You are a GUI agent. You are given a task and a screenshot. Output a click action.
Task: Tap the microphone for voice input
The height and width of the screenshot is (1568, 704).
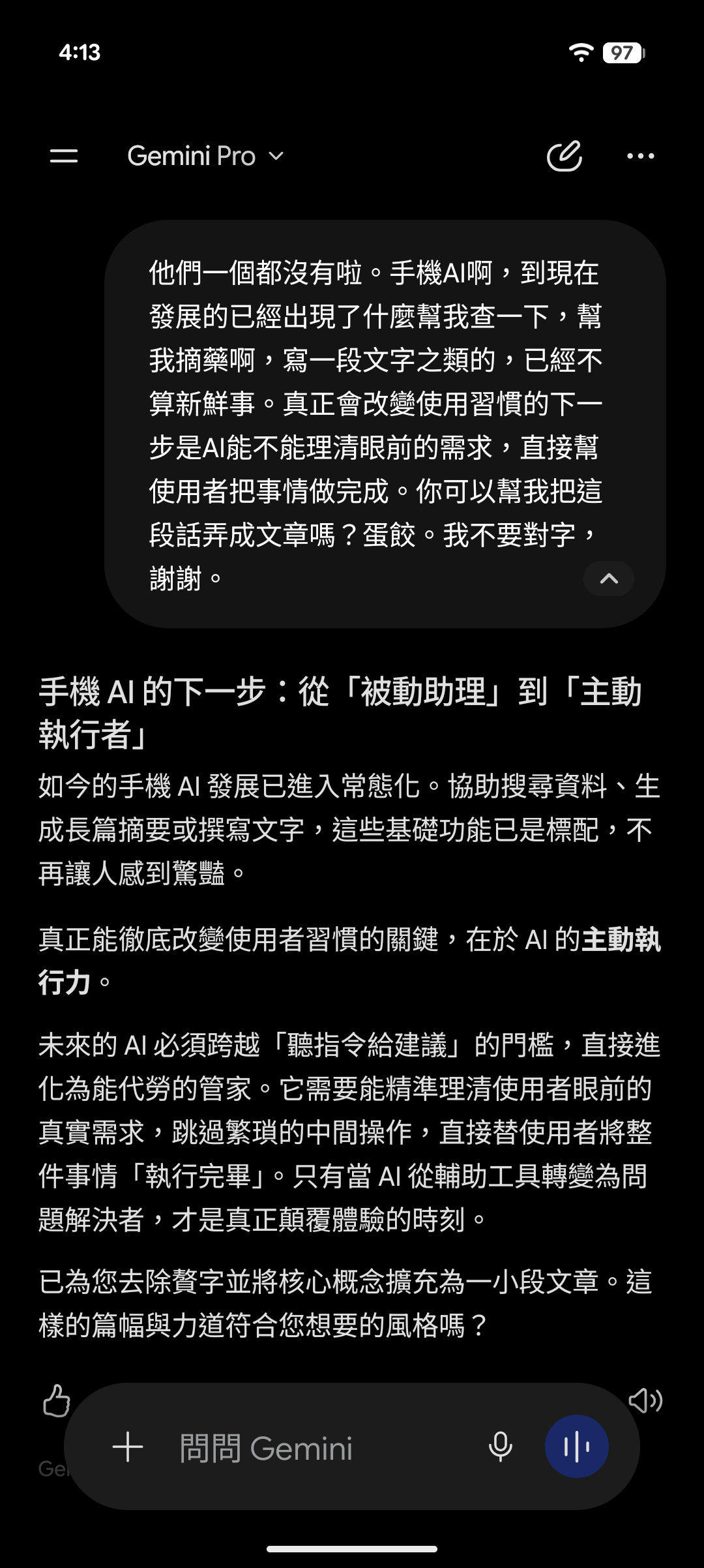501,1448
